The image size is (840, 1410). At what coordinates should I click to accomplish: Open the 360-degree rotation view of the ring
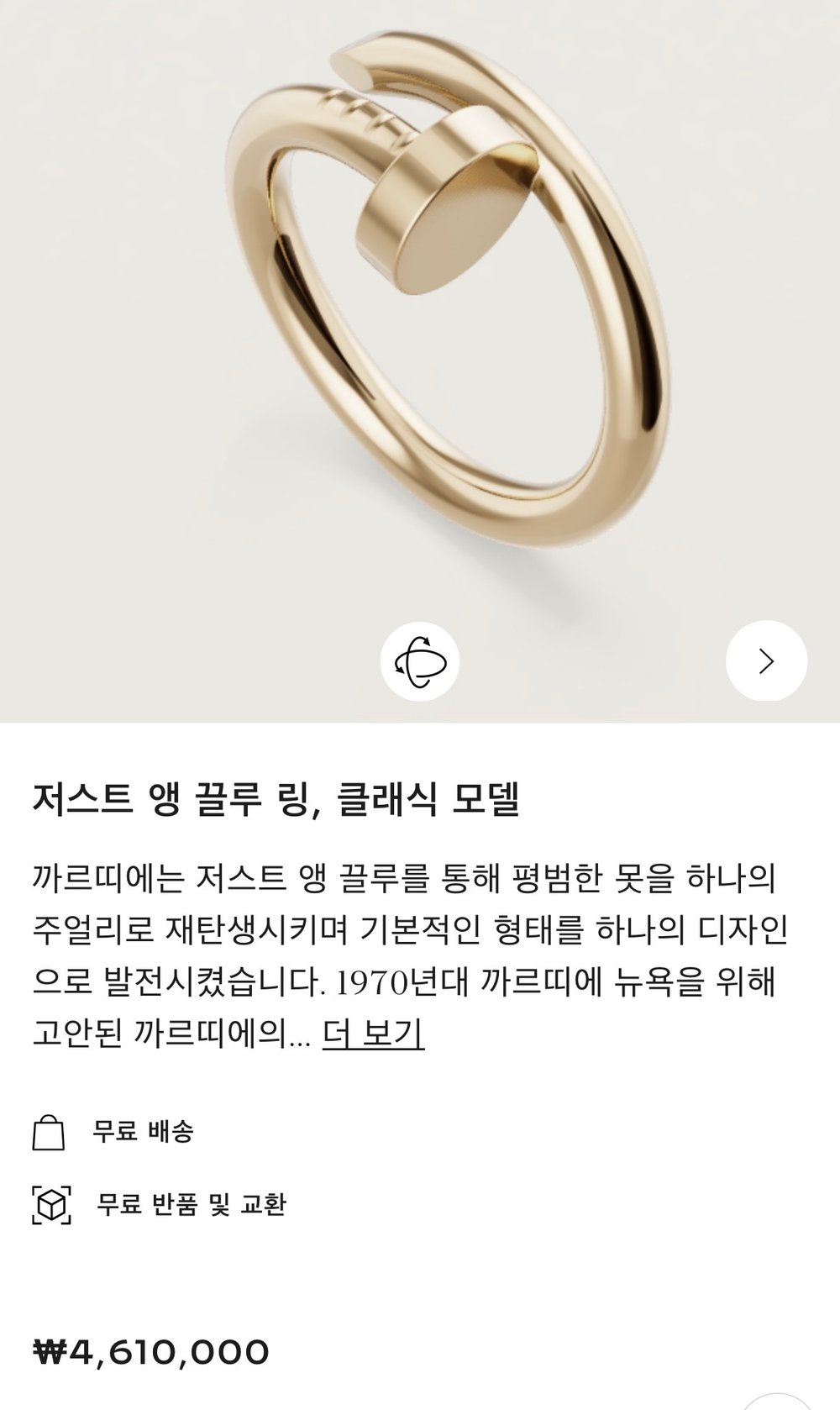point(420,661)
